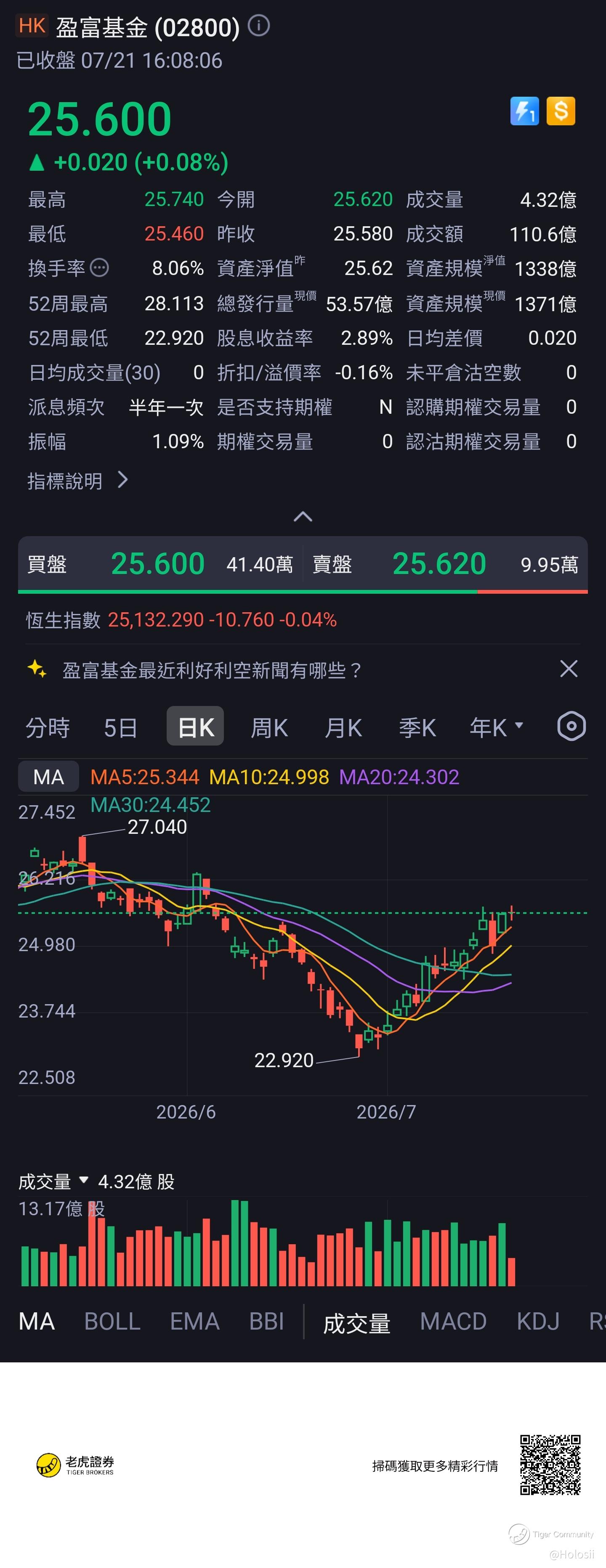Tap the blue lightning quick-trade icon
This screenshot has height=1568, width=606.
point(524,111)
